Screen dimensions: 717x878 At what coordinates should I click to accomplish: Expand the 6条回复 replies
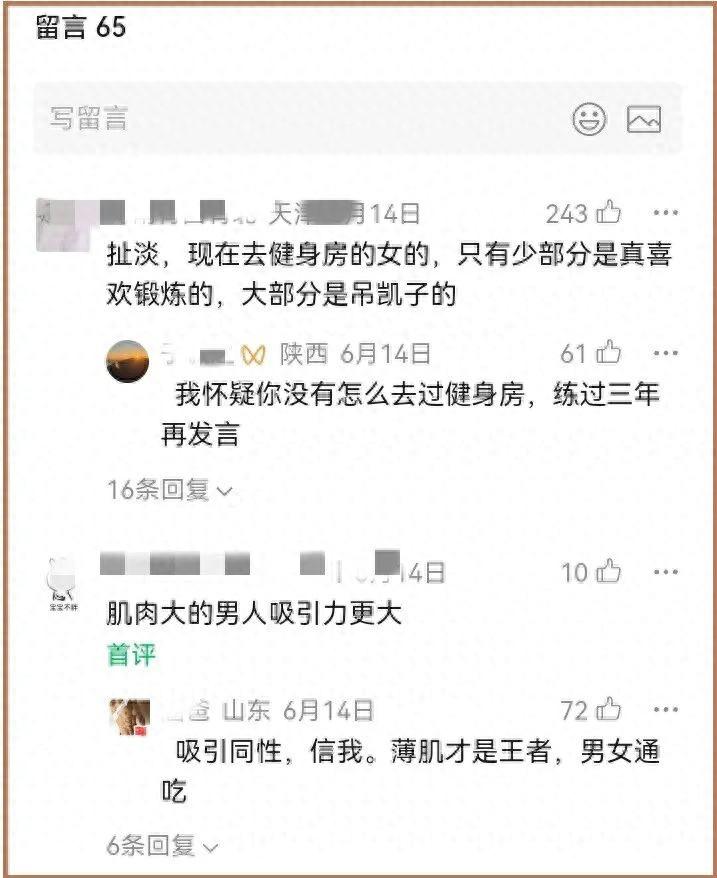coord(162,846)
